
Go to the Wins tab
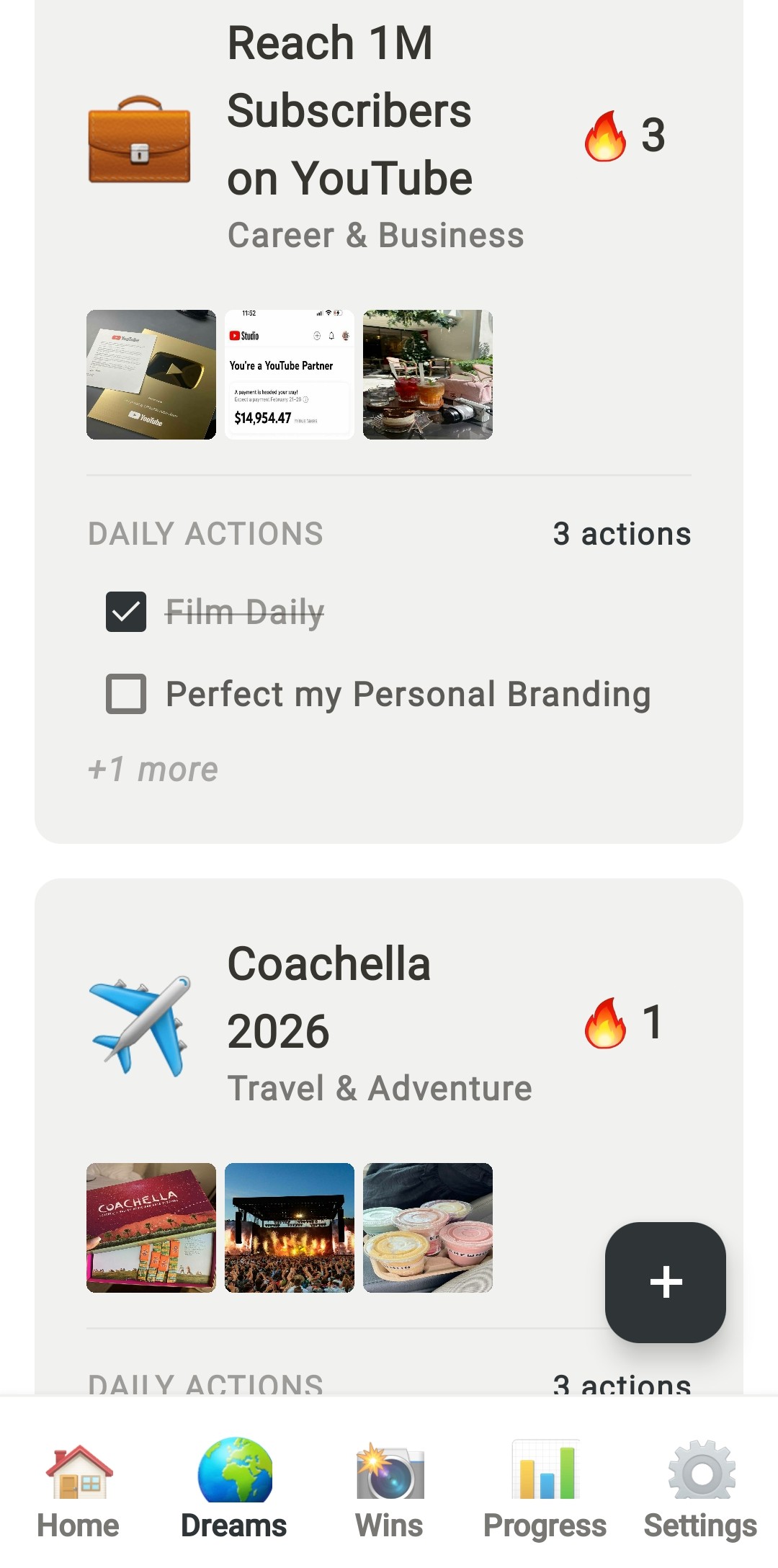pyautogui.click(x=389, y=1492)
